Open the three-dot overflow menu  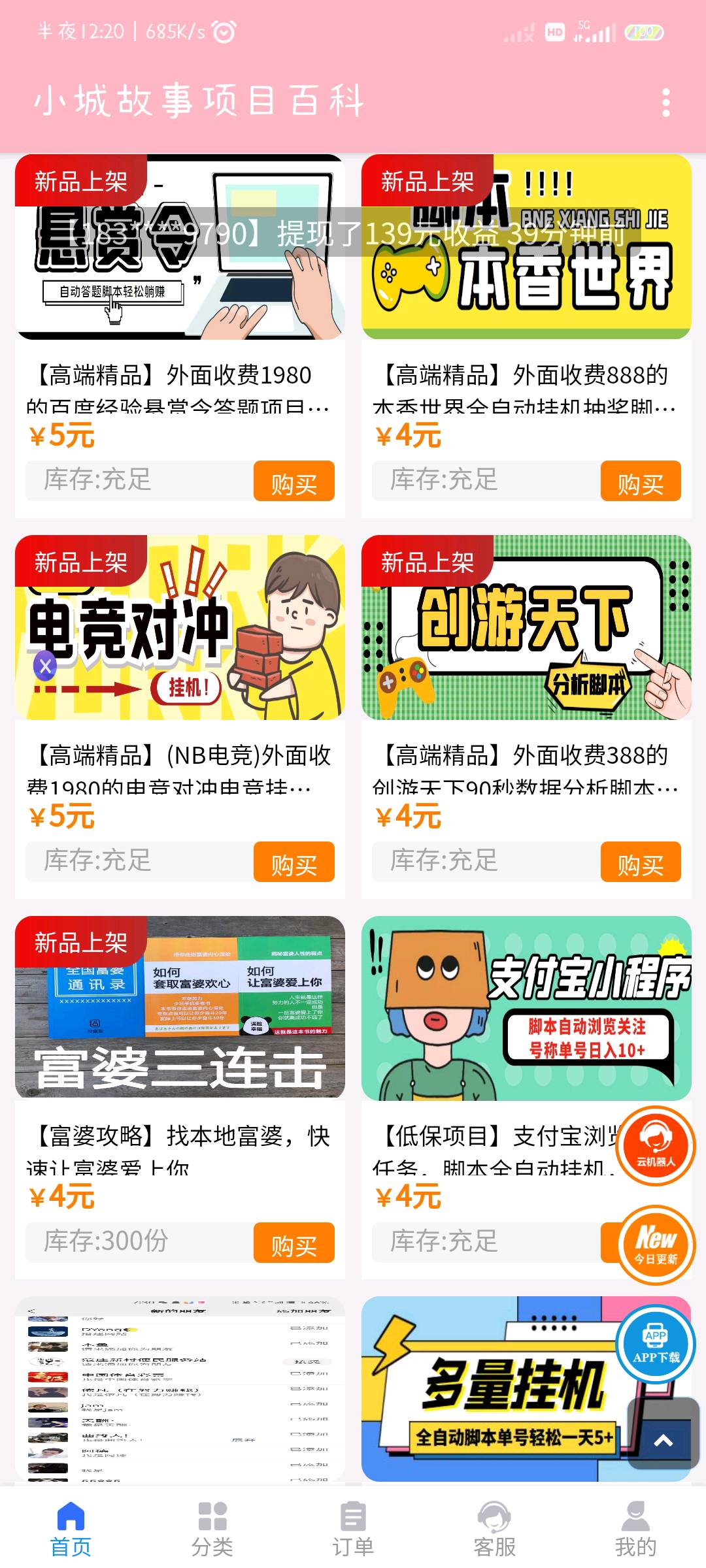(x=665, y=103)
